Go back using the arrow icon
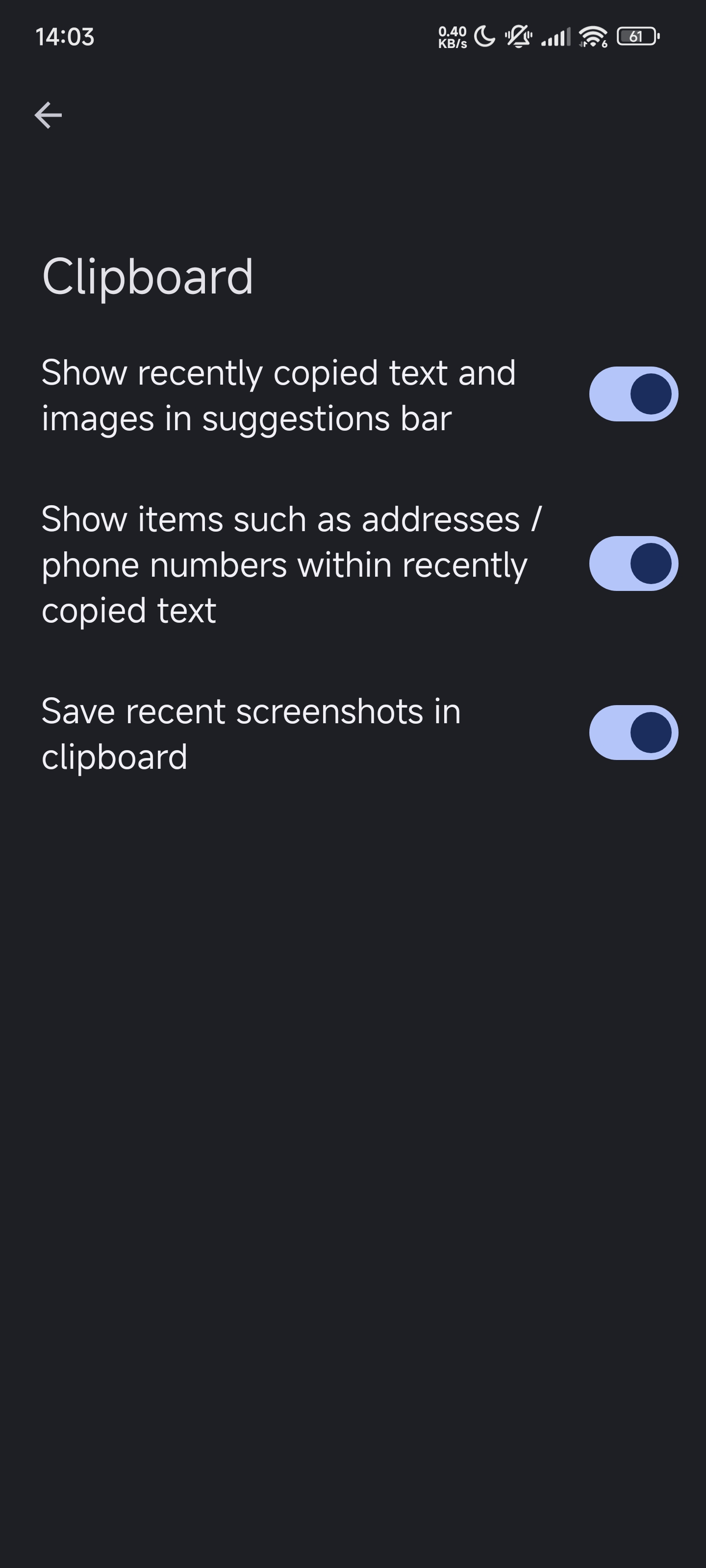This screenshot has width=706, height=1568. point(48,115)
